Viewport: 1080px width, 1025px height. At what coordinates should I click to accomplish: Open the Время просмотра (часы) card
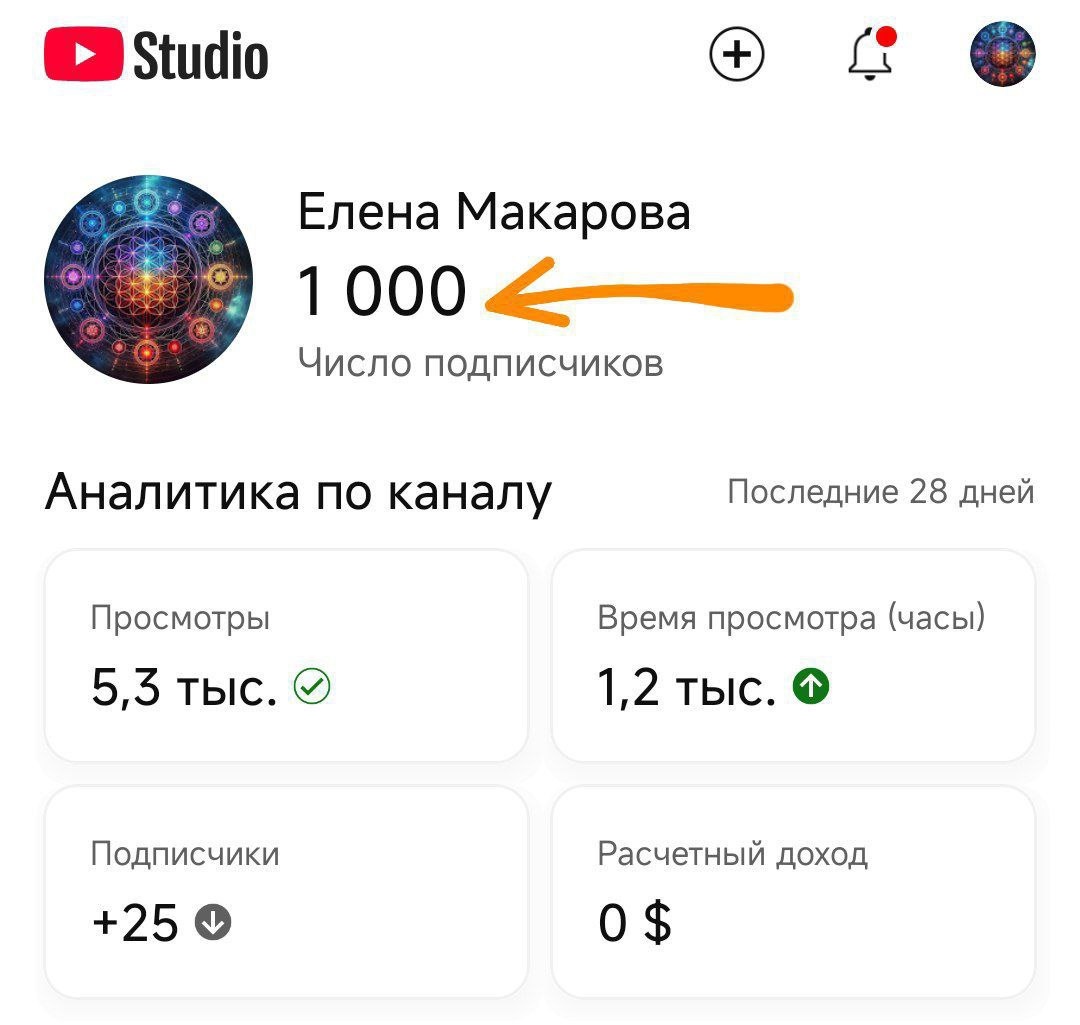(793, 655)
